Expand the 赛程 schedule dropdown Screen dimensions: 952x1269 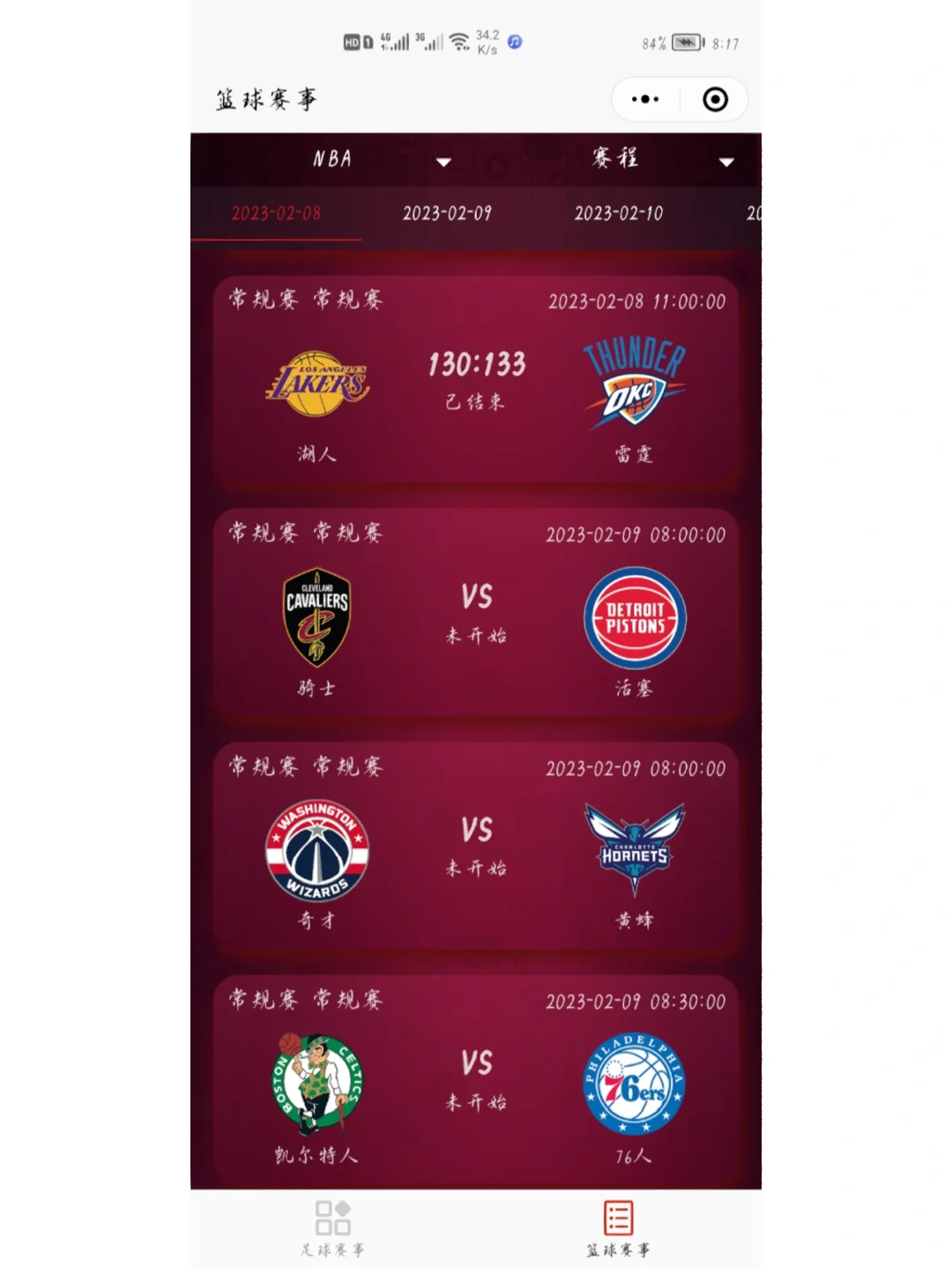coord(661,160)
